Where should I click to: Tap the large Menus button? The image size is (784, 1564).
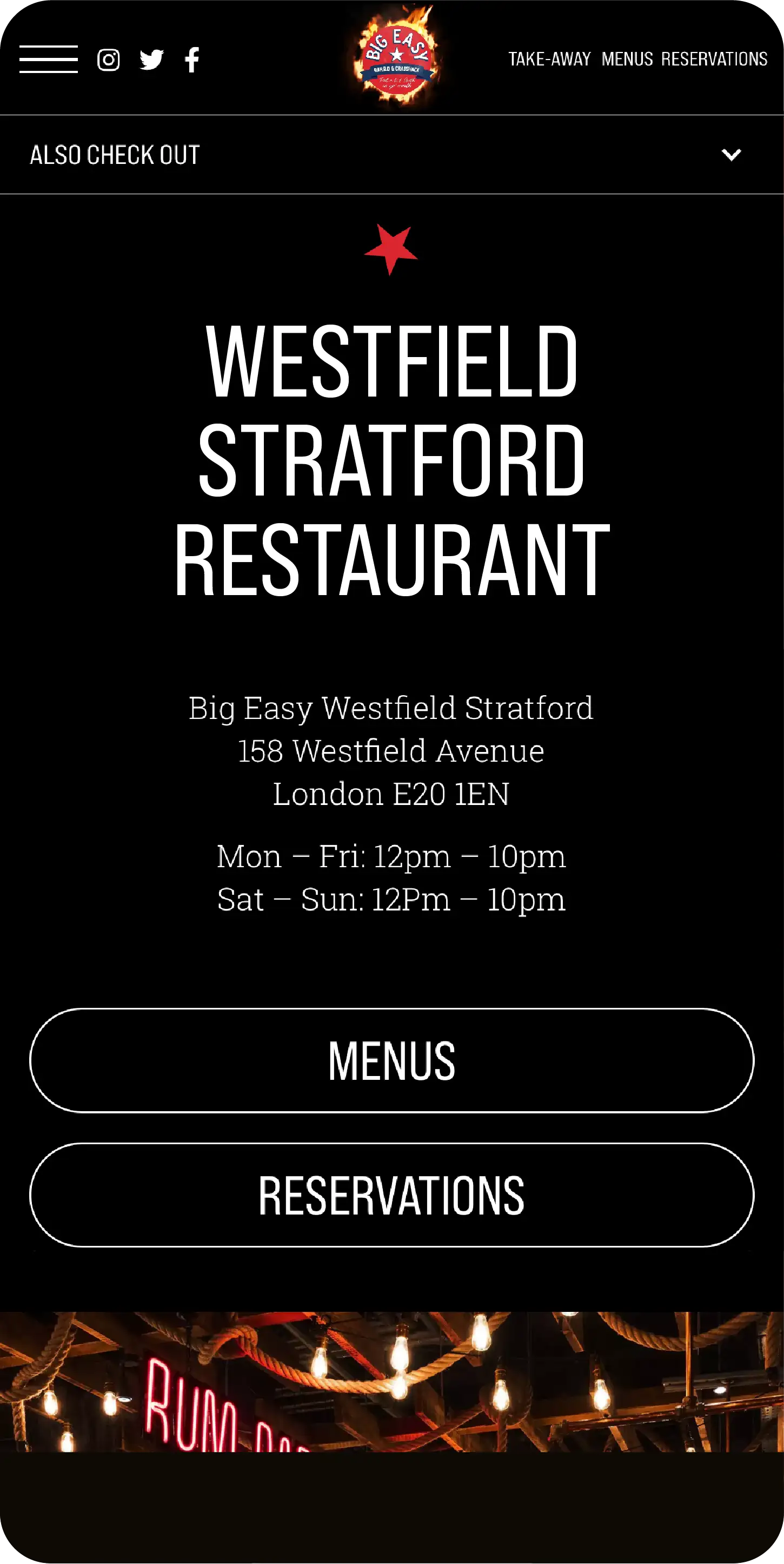click(x=392, y=1060)
